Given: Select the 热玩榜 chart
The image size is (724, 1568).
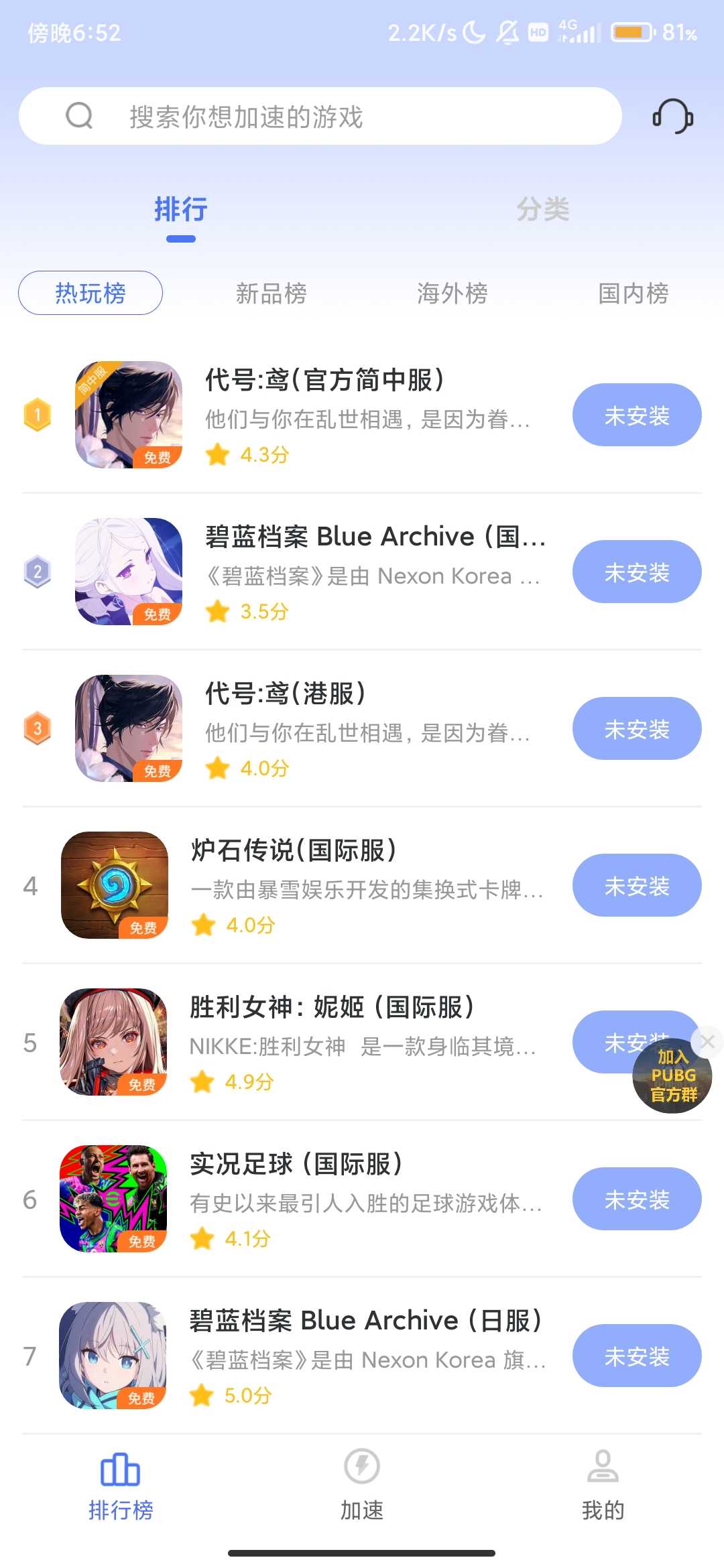Looking at the screenshot, I should pos(90,293).
